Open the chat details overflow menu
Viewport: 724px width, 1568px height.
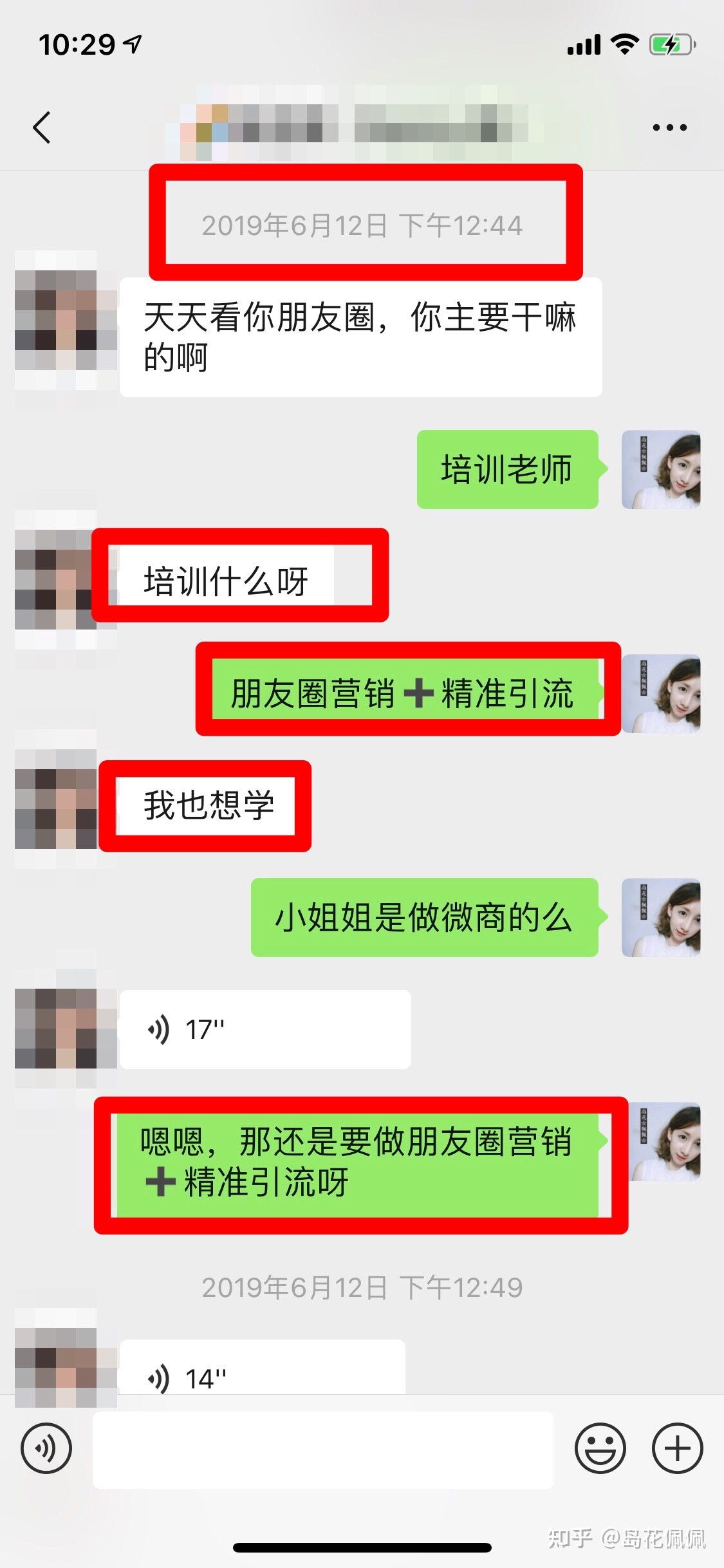[669, 127]
